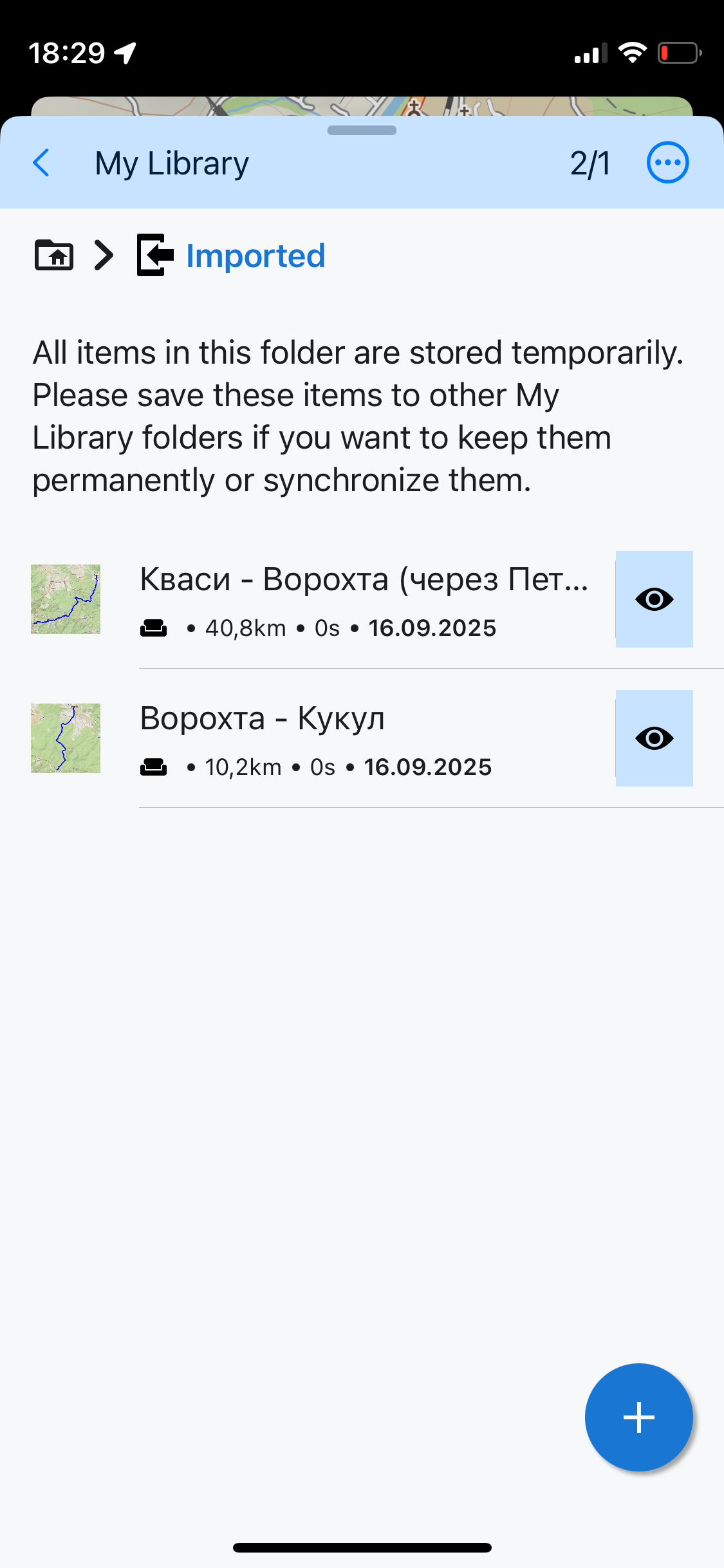The width and height of the screenshot is (724, 1568).
Task: Tap the sheet drag handle
Action: [362, 131]
